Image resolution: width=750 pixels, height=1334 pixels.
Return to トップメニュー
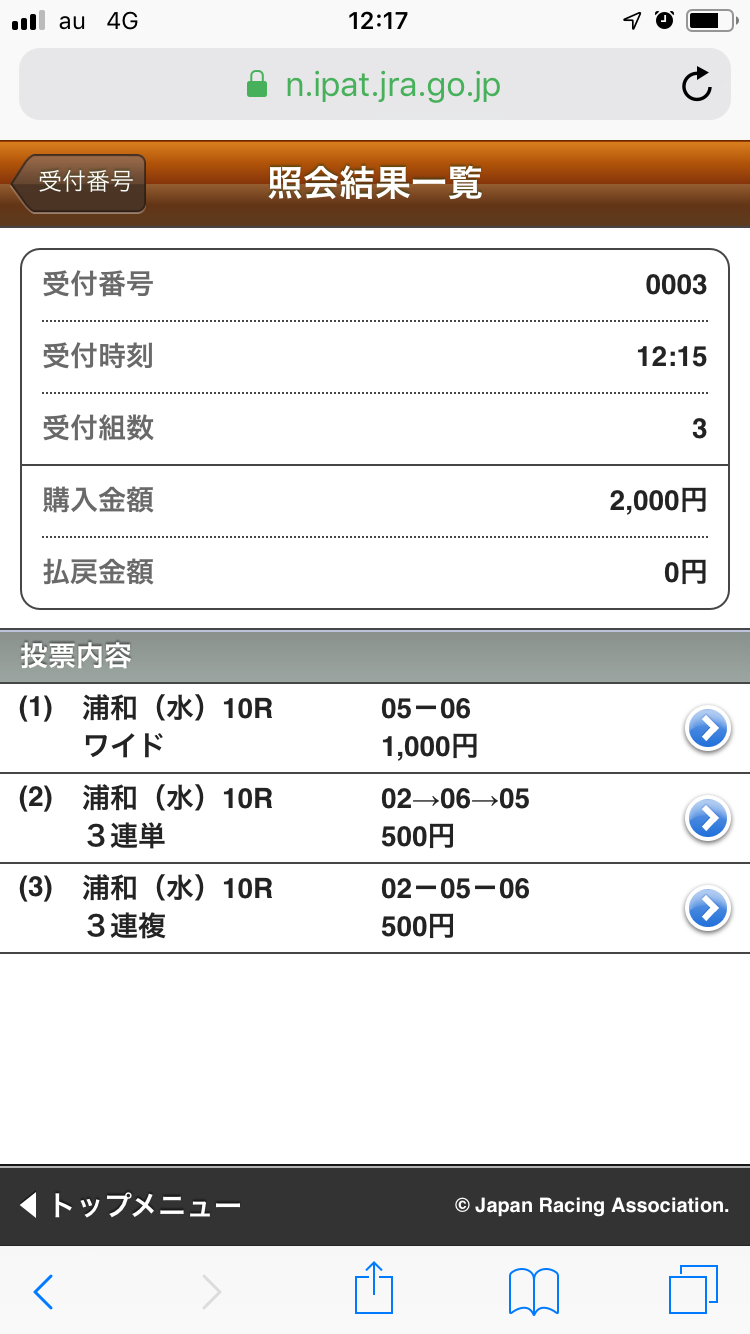(x=130, y=1205)
